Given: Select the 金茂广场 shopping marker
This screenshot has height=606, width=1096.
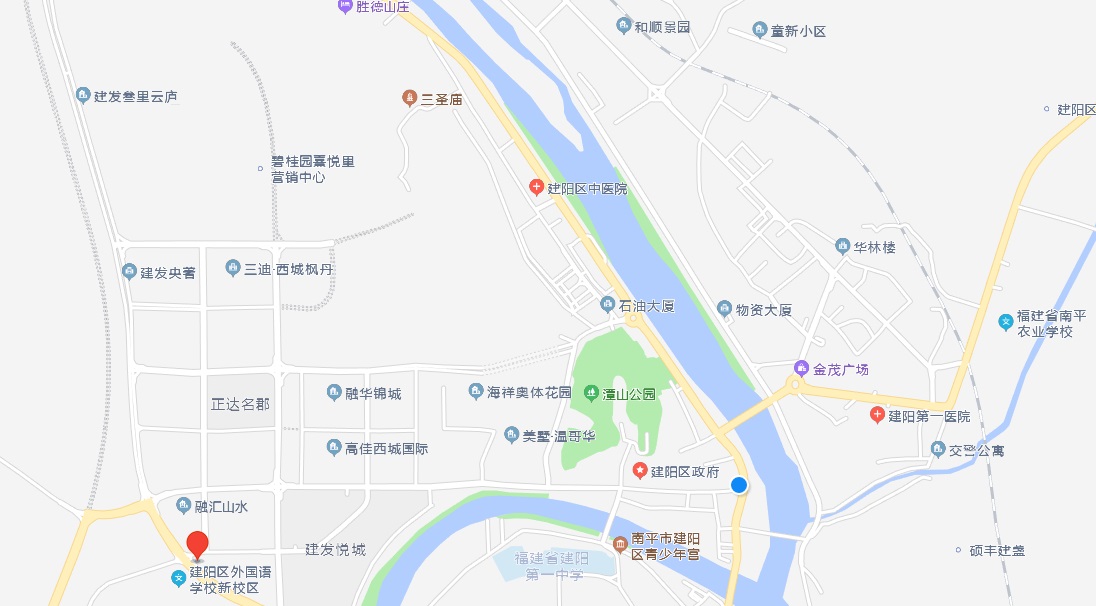Looking at the screenshot, I should [x=800, y=369].
